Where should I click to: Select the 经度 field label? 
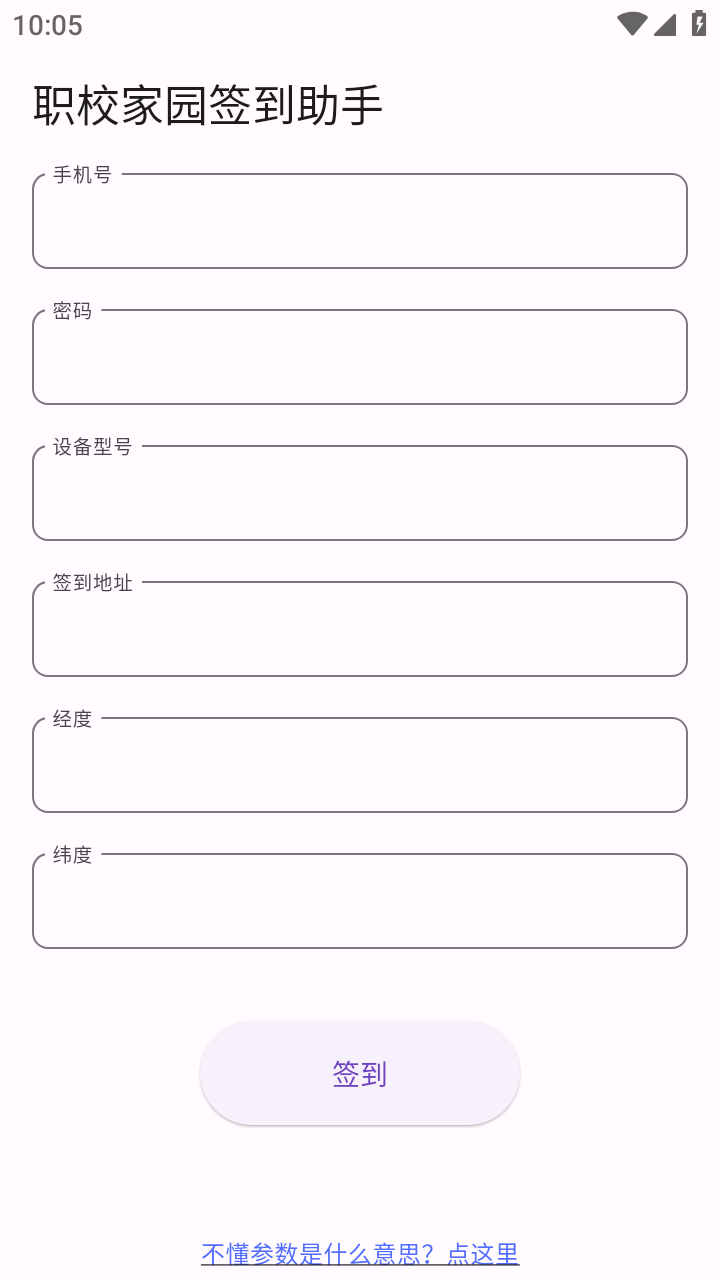(72, 718)
